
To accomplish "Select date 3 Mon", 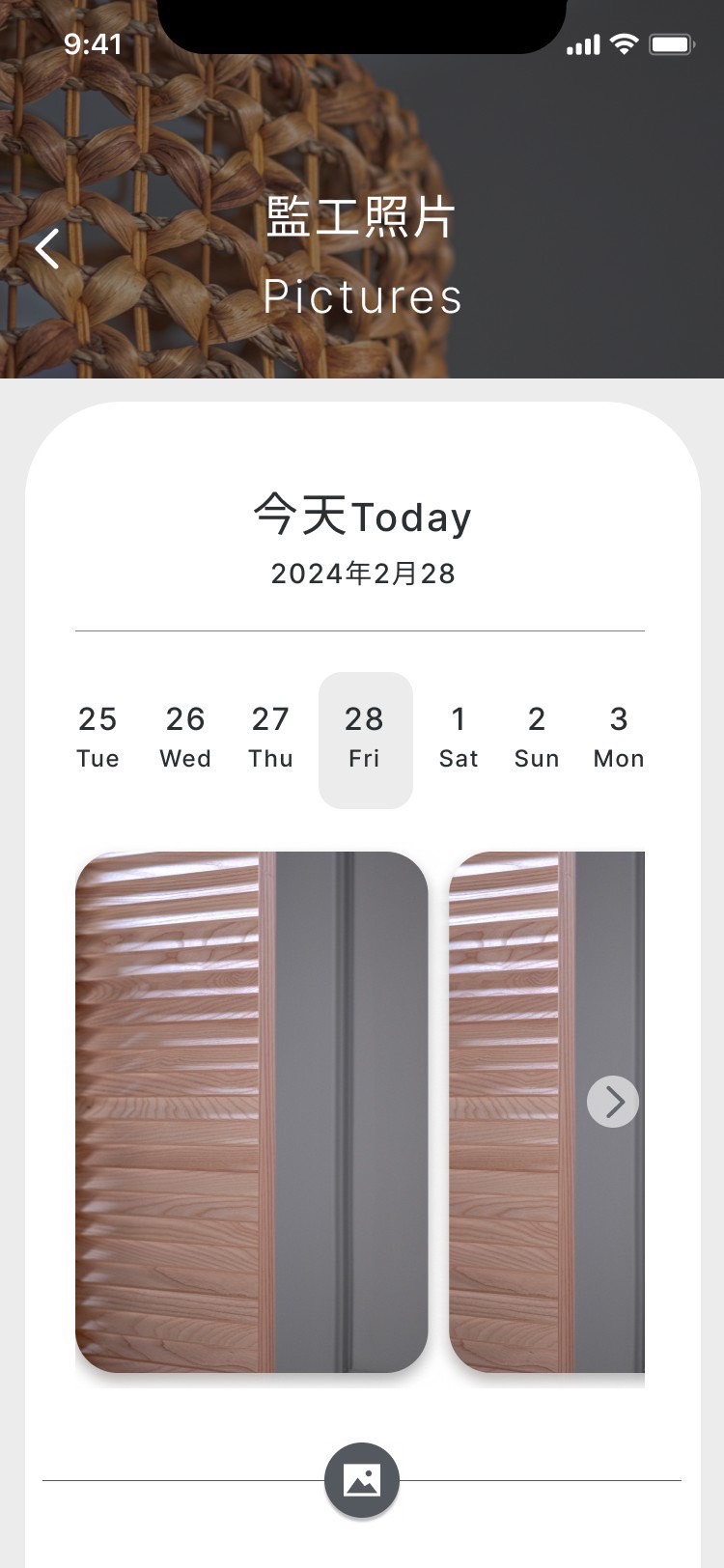I will tap(619, 739).
